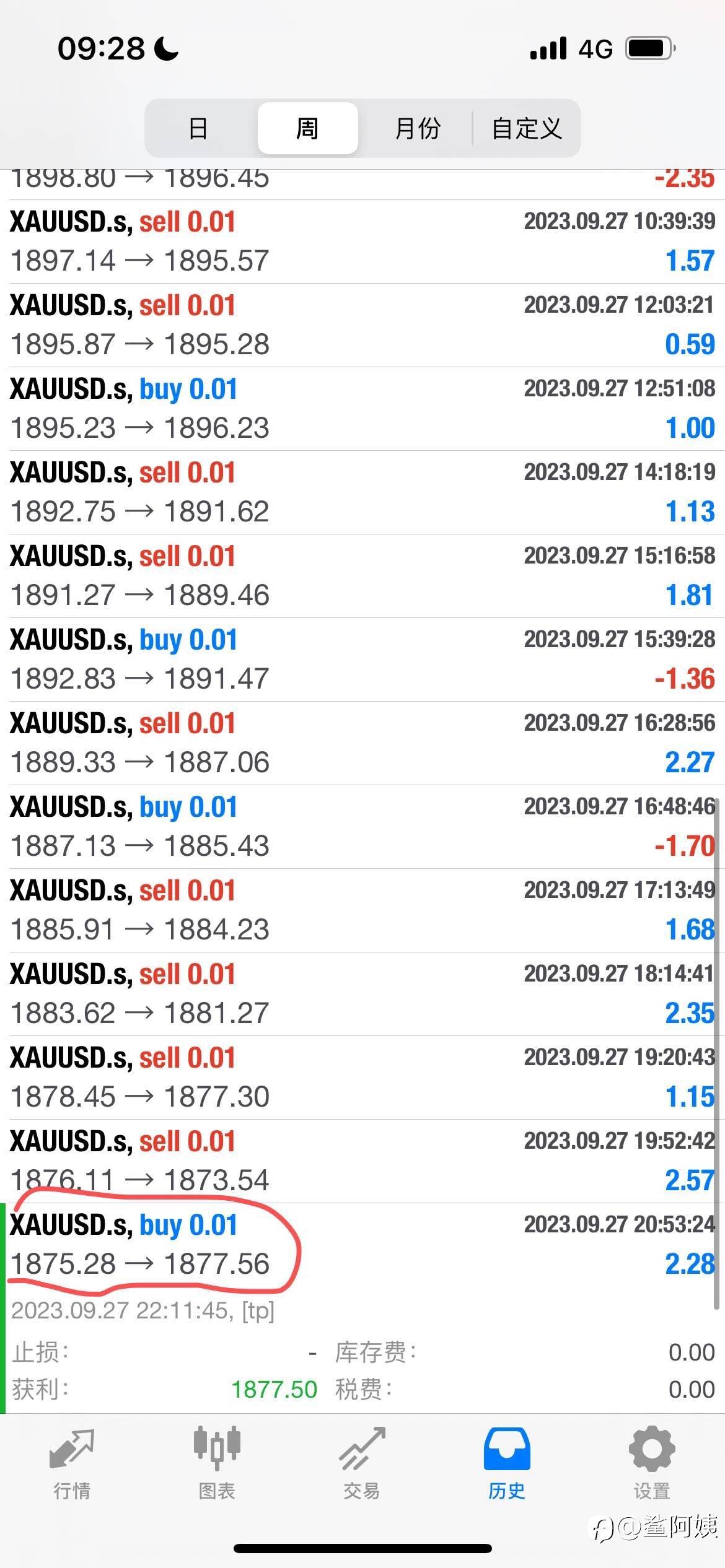Expand the buy trade with -1.36 loss
The height and width of the screenshot is (1568, 725).
pyautogui.click(x=362, y=660)
